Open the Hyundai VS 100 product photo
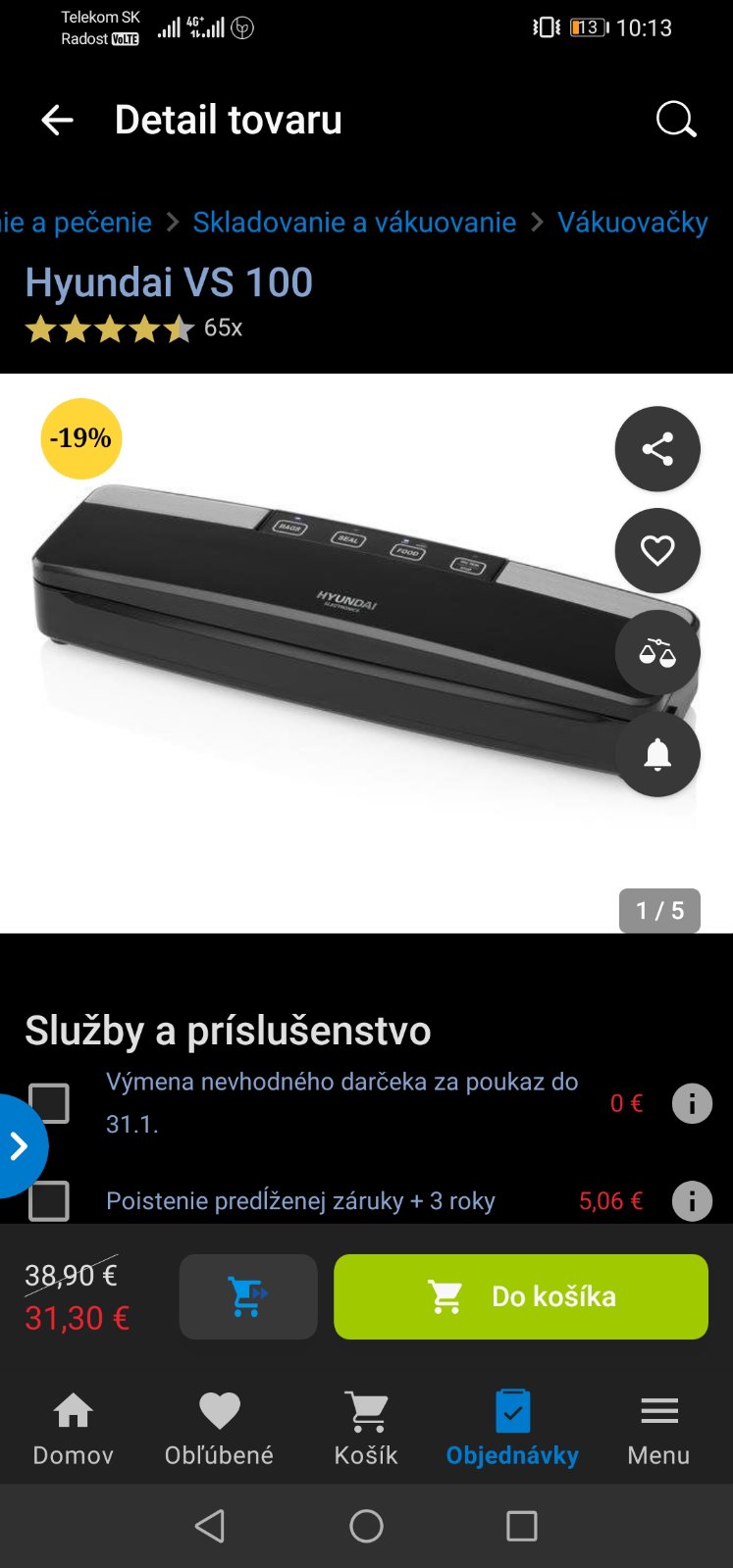Screen dimensions: 733x1568 324,647
